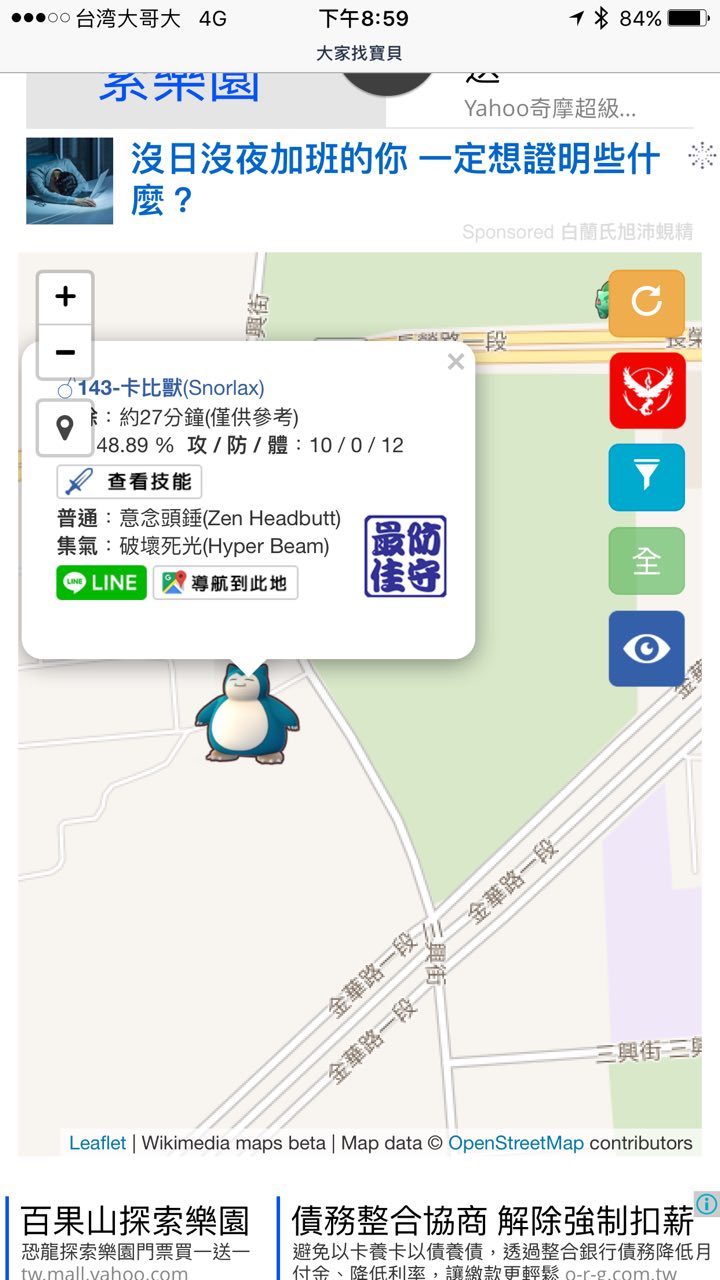The image size is (720, 1280).
Task: Tap the Snorlax marker on the map
Action: tap(245, 714)
